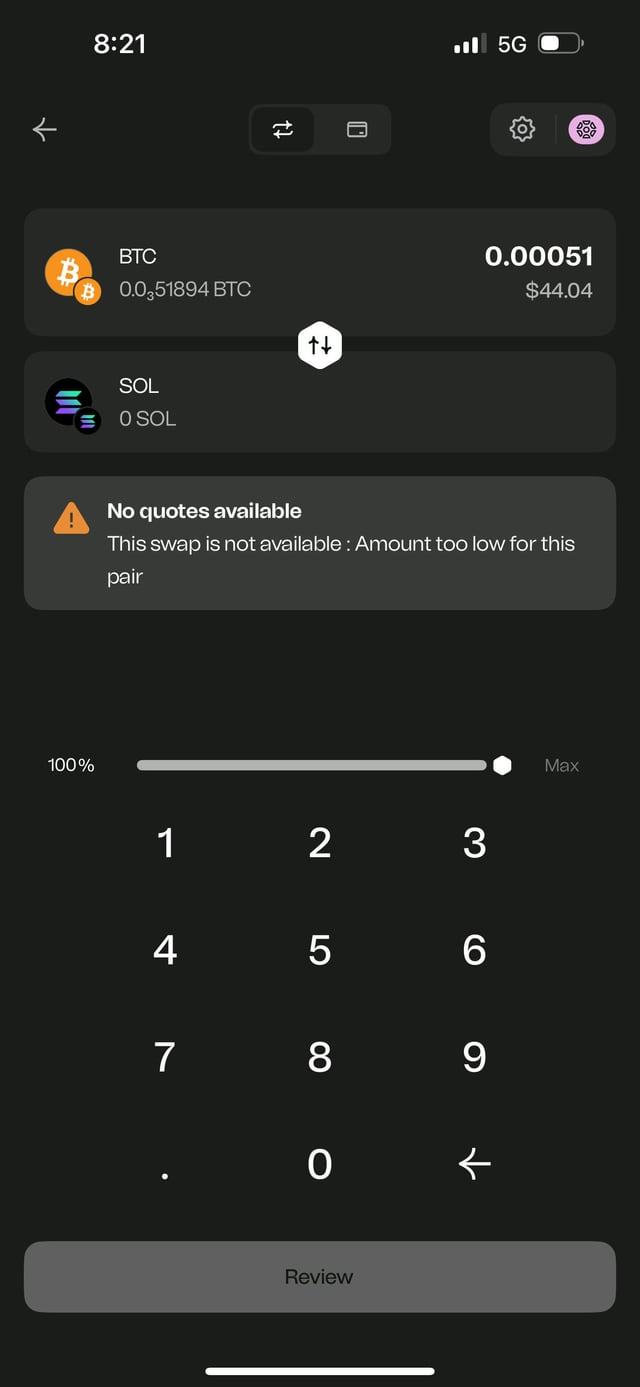Enter digit 1 on the keypad

(166, 843)
